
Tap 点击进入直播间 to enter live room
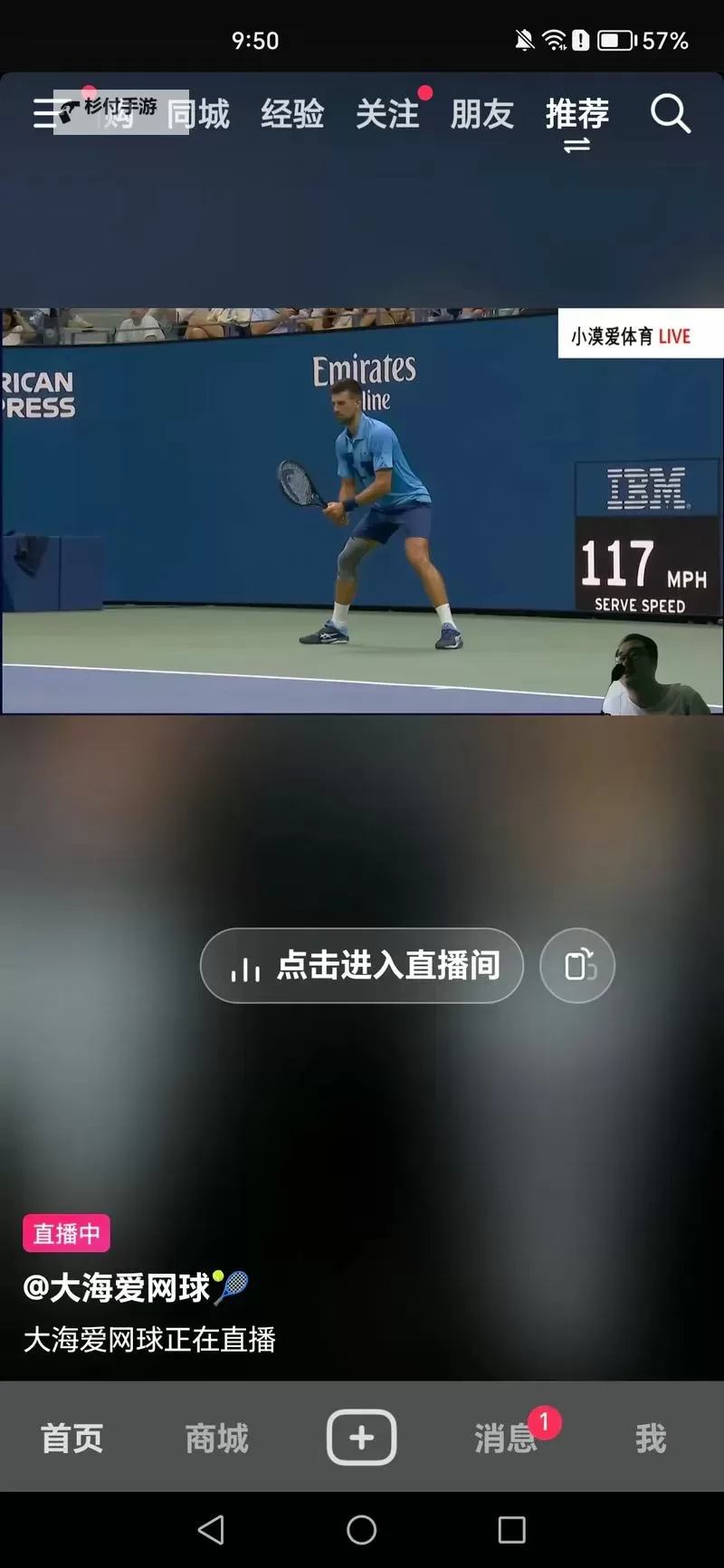362,965
